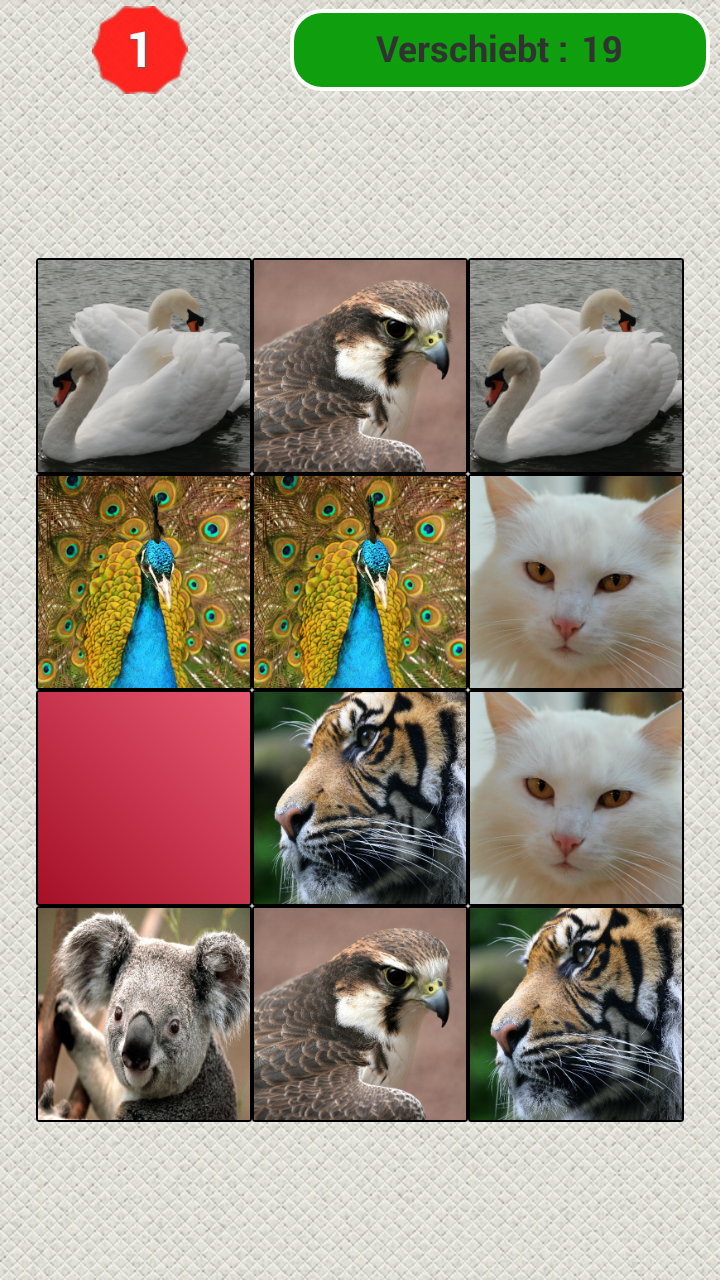The image size is (720, 1280).
Task: Tap the falcon tile between the swans
Action: [360, 366]
